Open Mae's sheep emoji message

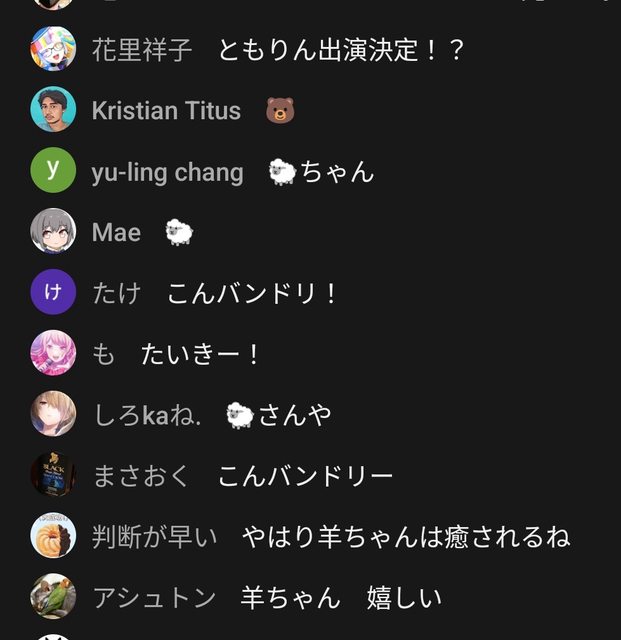pos(178,233)
